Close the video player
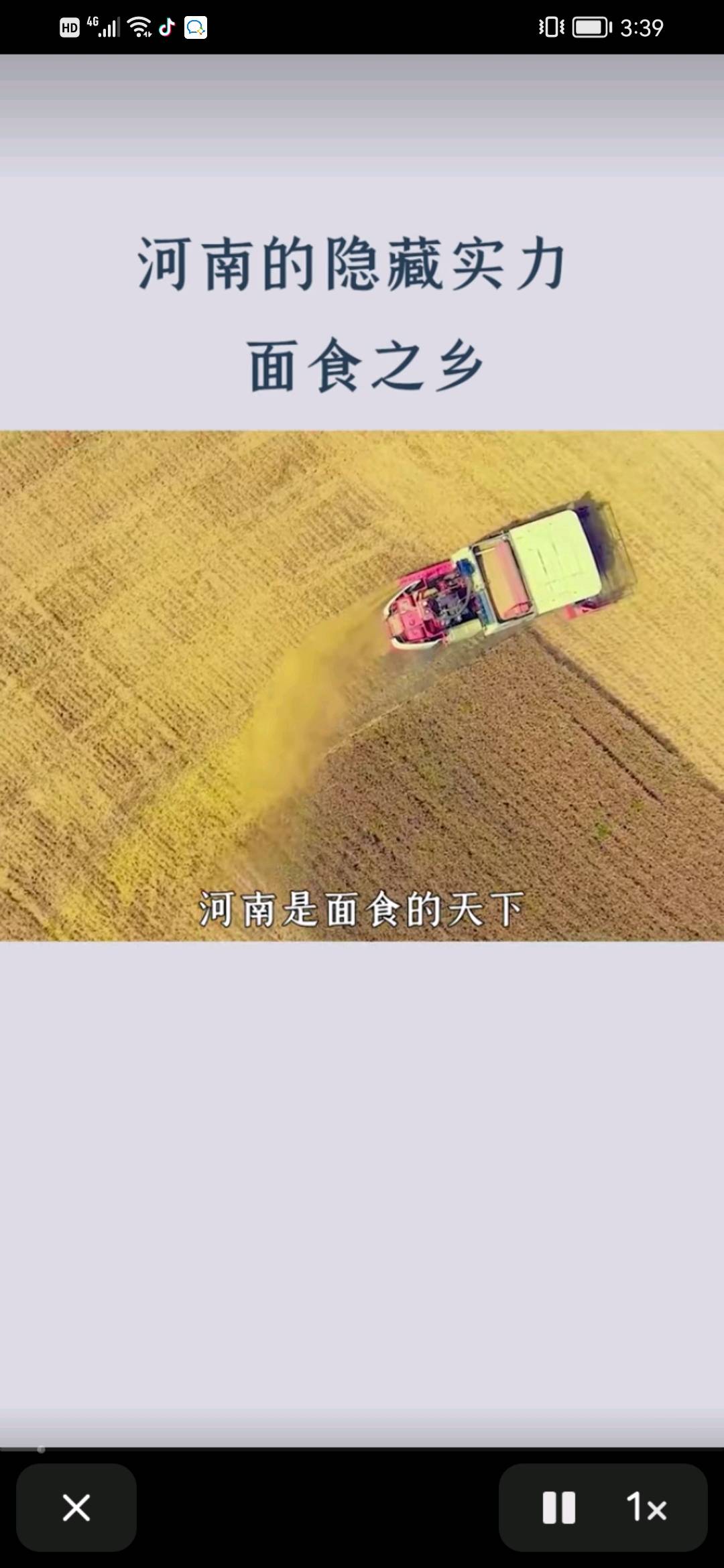 point(76,1508)
